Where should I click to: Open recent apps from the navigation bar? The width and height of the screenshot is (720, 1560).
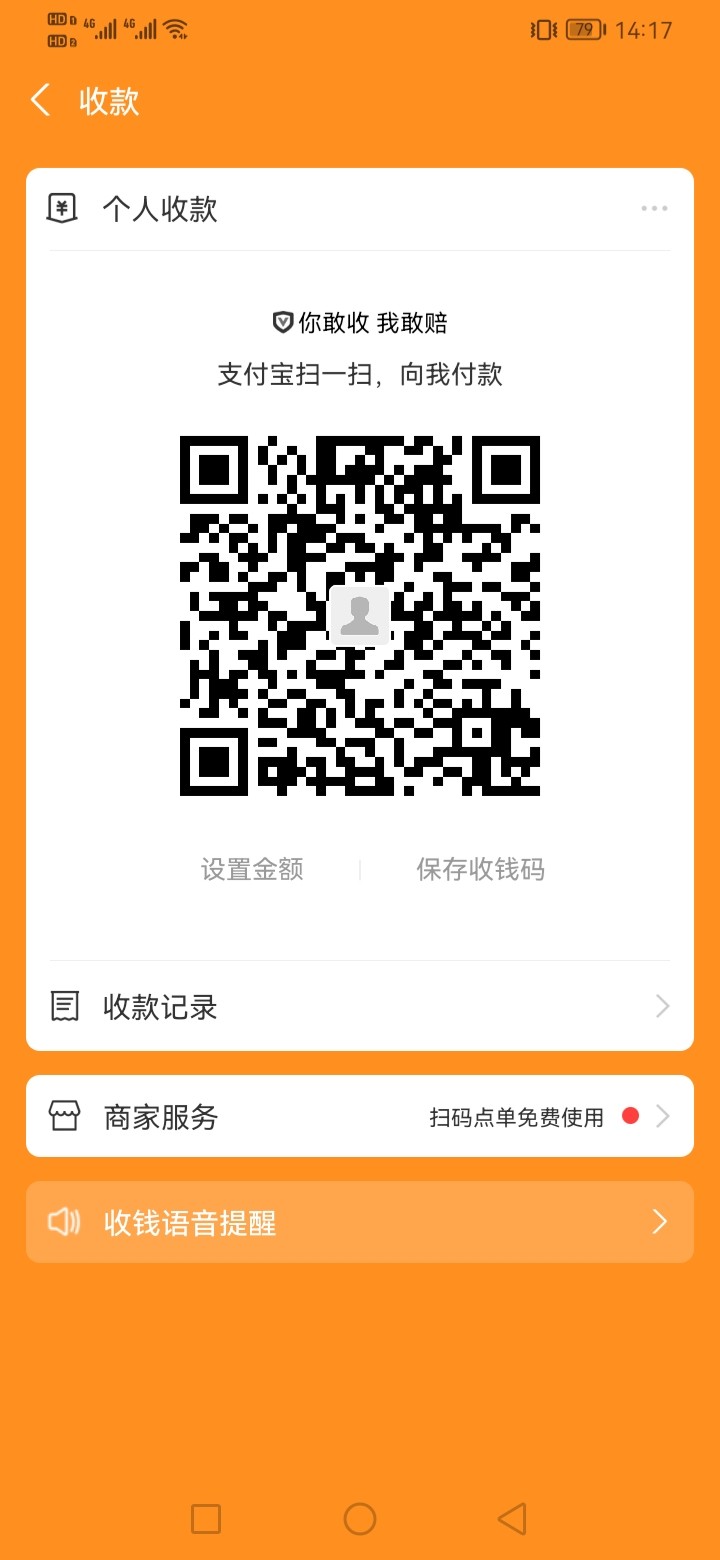pos(206,1519)
